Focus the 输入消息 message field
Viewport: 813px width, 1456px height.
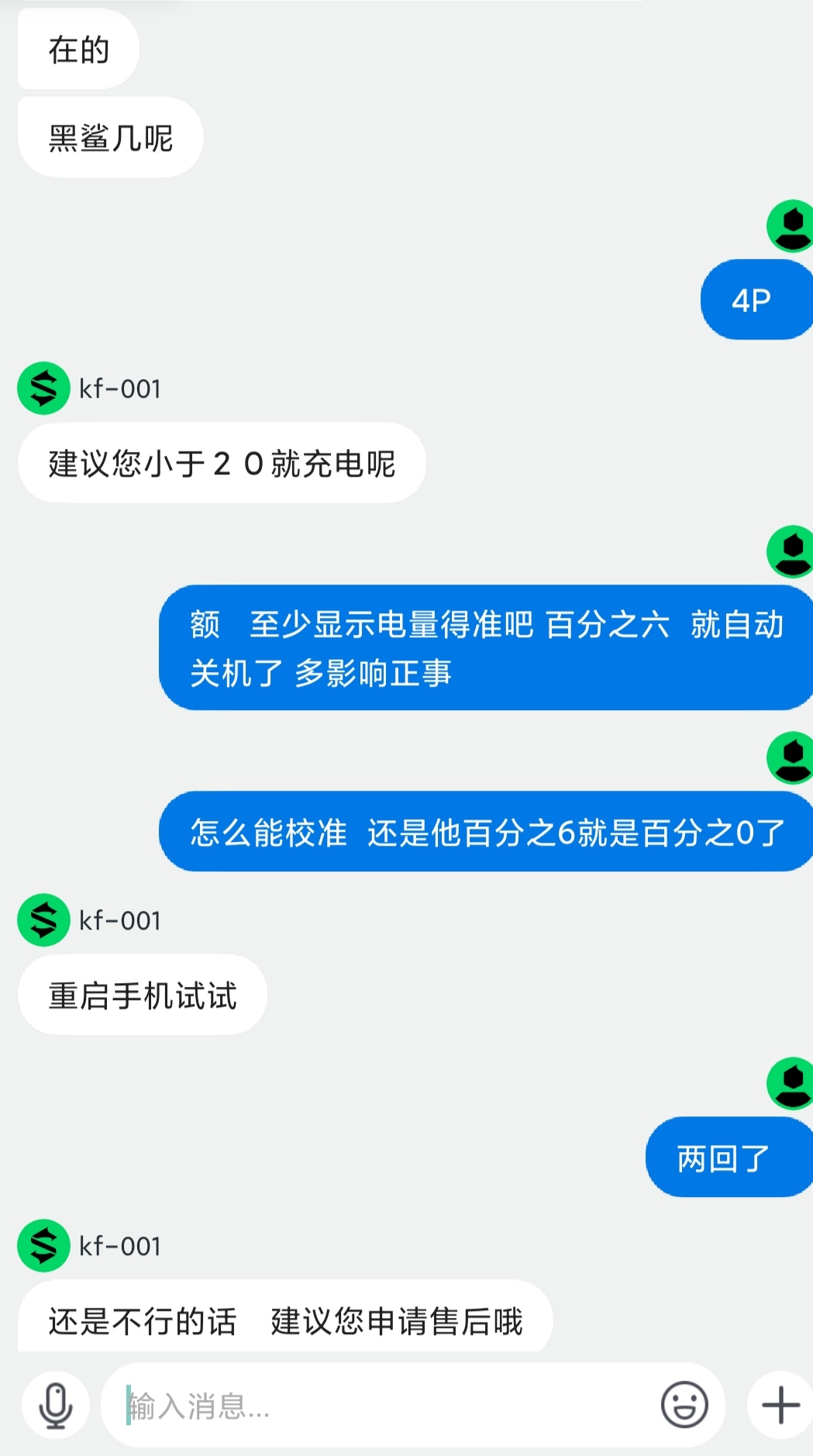pyautogui.click(x=388, y=1405)
